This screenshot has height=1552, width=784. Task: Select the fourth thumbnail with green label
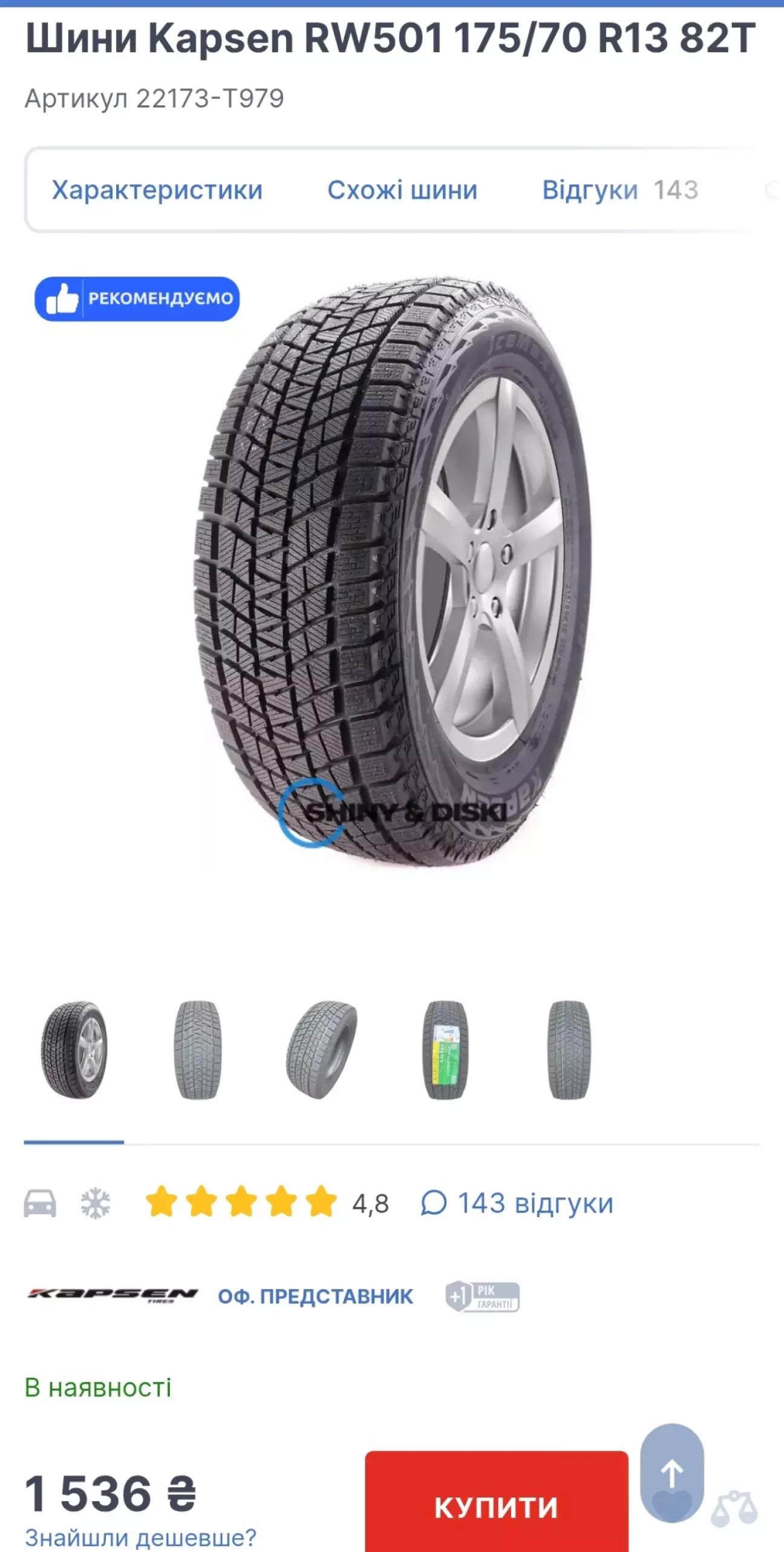[445, 1050]
